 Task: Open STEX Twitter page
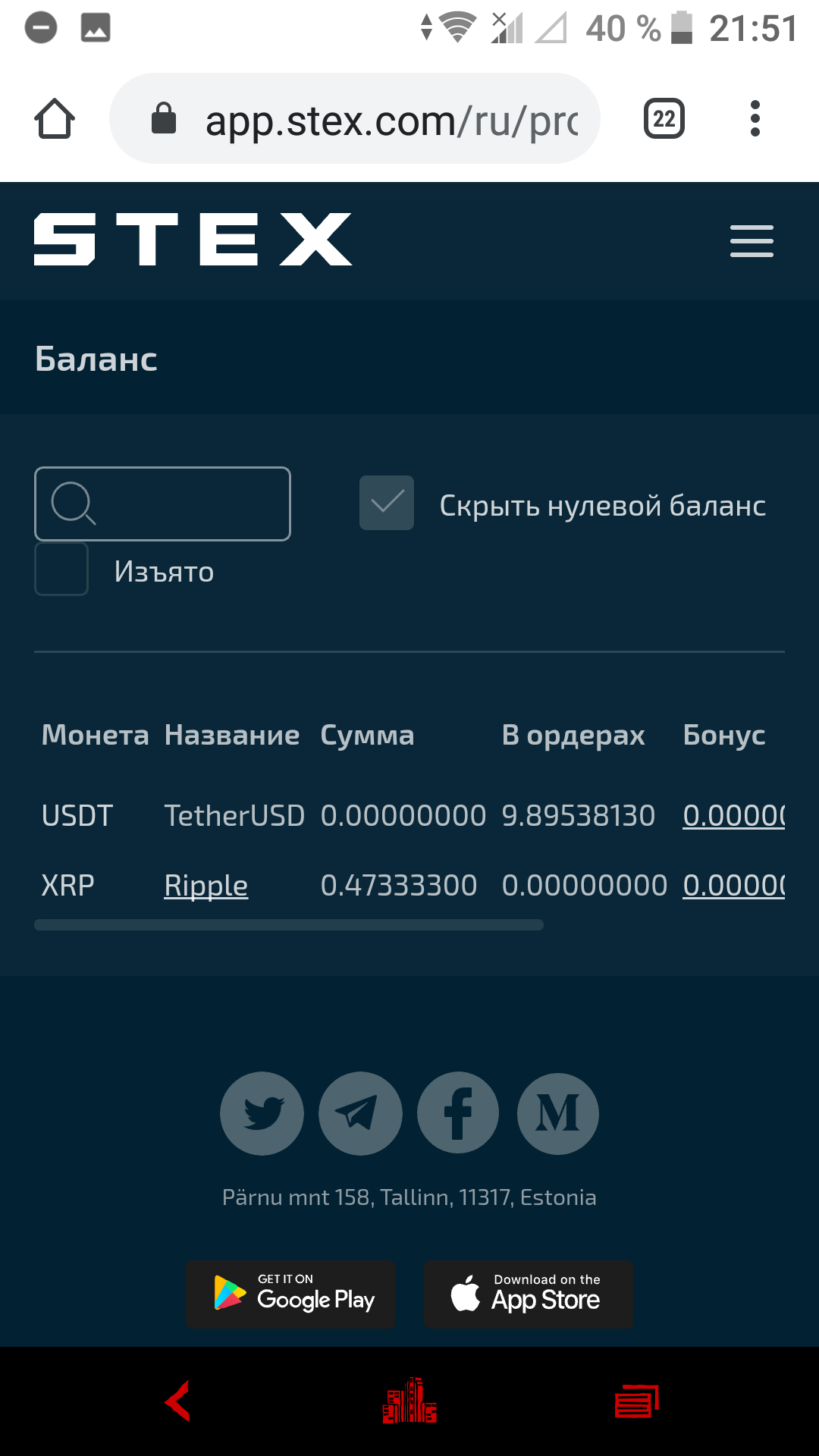pos(262,1113)
